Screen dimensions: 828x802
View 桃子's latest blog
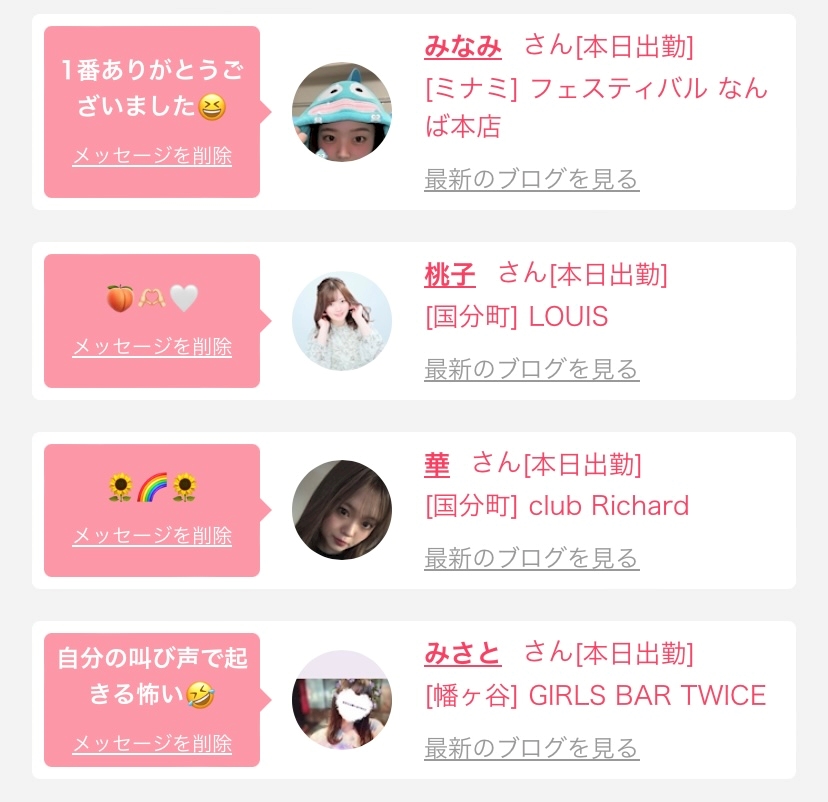pos(532,369)
